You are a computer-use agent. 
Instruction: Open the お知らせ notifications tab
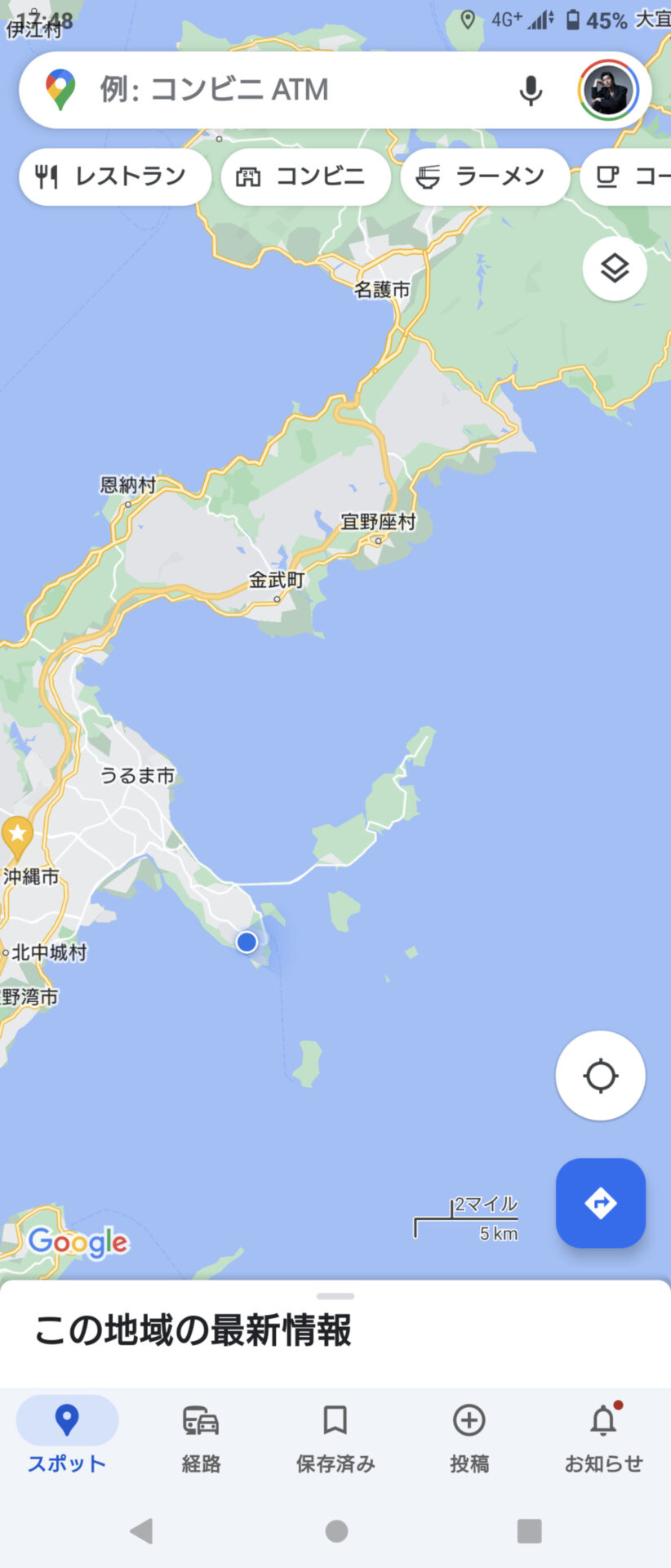click(x=603, y=1438)
